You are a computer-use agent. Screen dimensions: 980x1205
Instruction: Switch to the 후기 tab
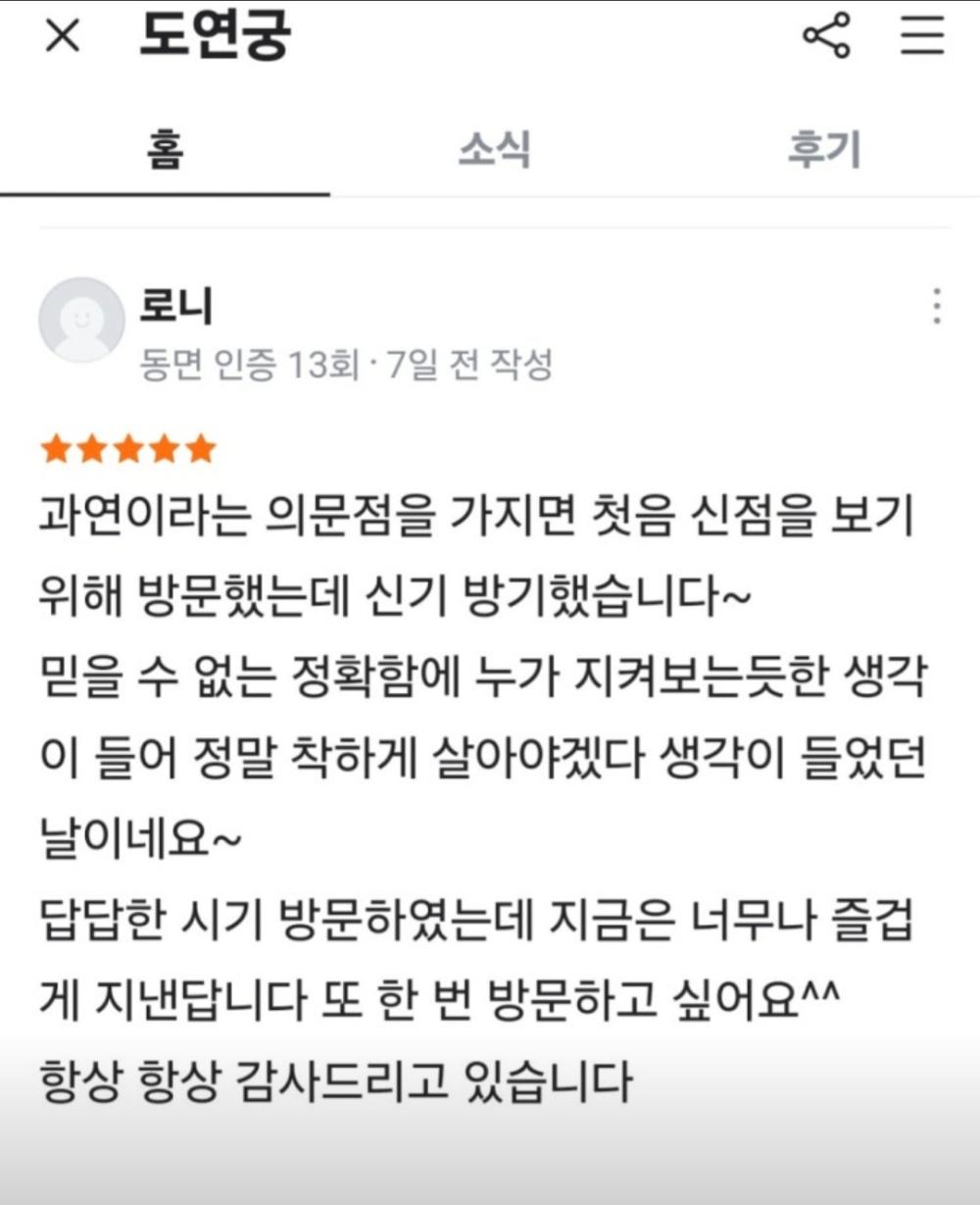point(823,151)
